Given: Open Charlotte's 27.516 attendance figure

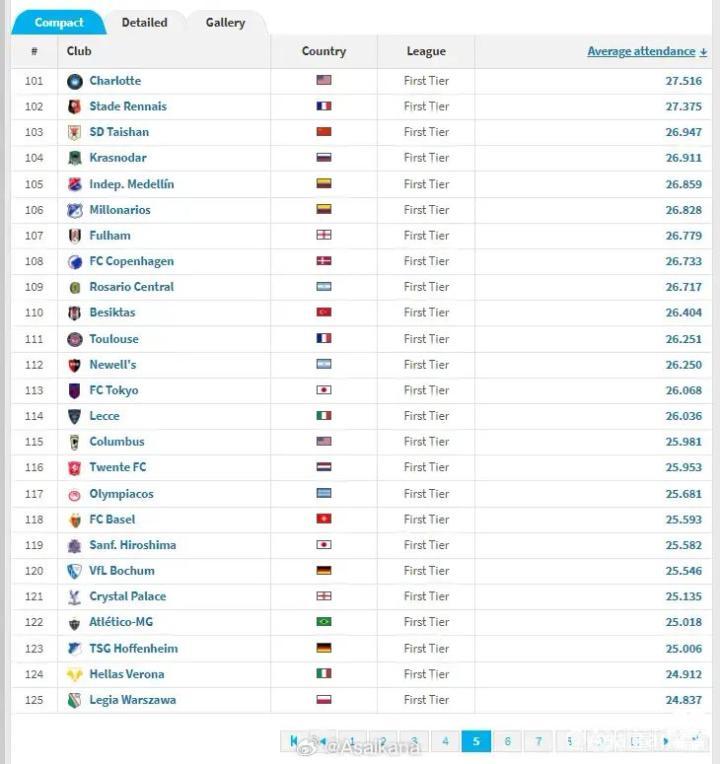Looking at the screenshot, I should click(x=683, y=81).
